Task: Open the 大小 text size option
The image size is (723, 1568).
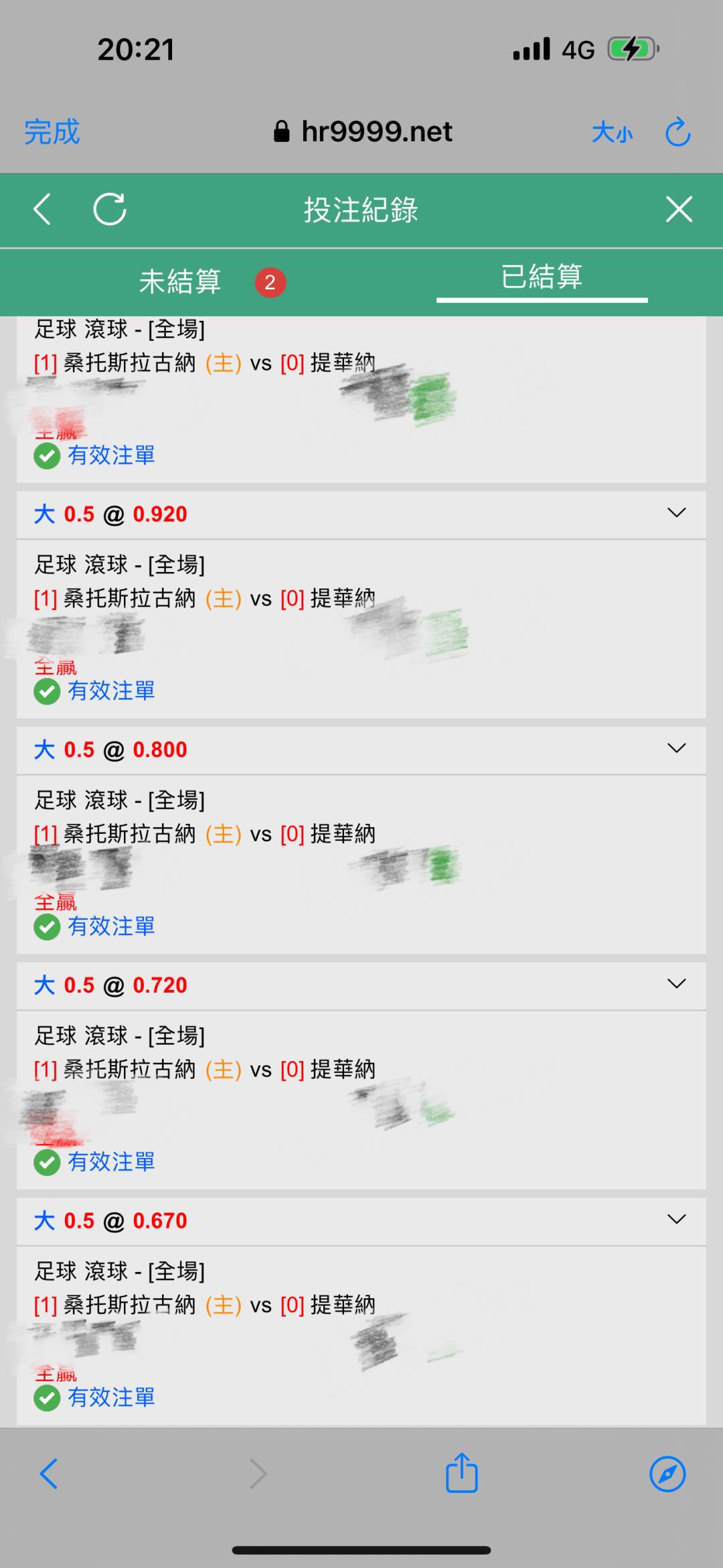Action: click(x=612, y=133)
